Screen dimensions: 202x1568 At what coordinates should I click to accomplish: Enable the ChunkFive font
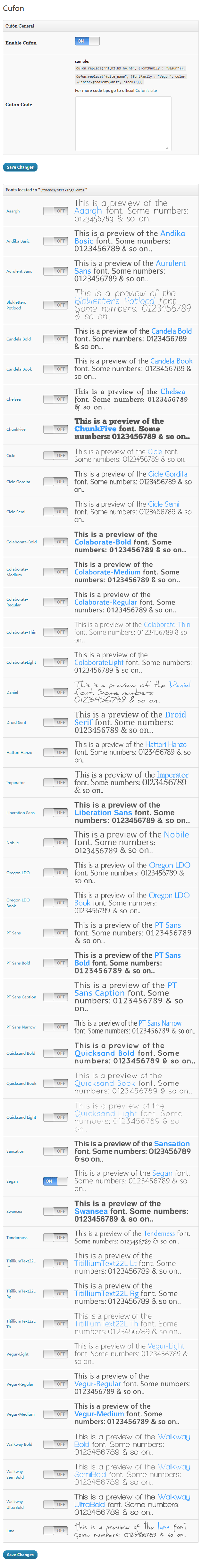55,429
